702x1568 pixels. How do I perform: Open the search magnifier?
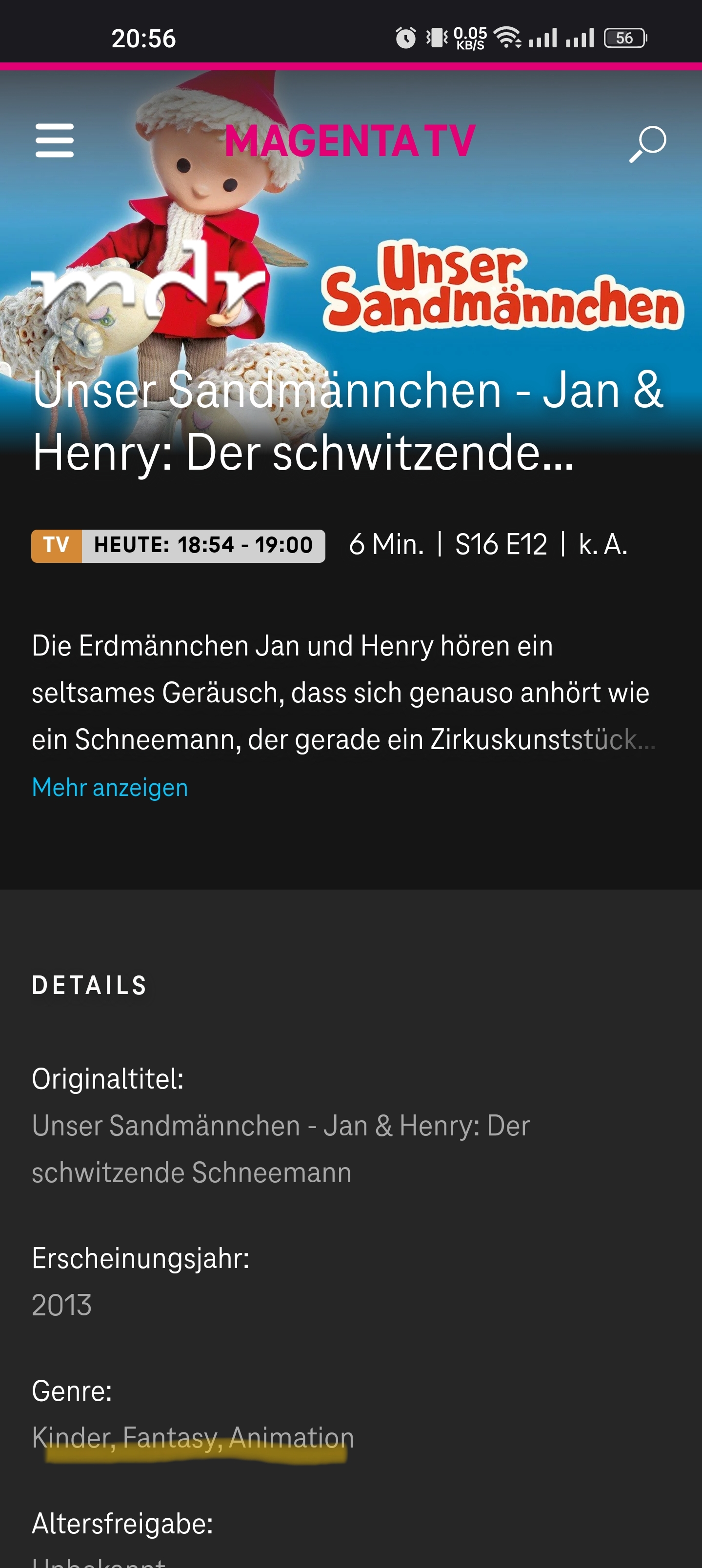647,144
